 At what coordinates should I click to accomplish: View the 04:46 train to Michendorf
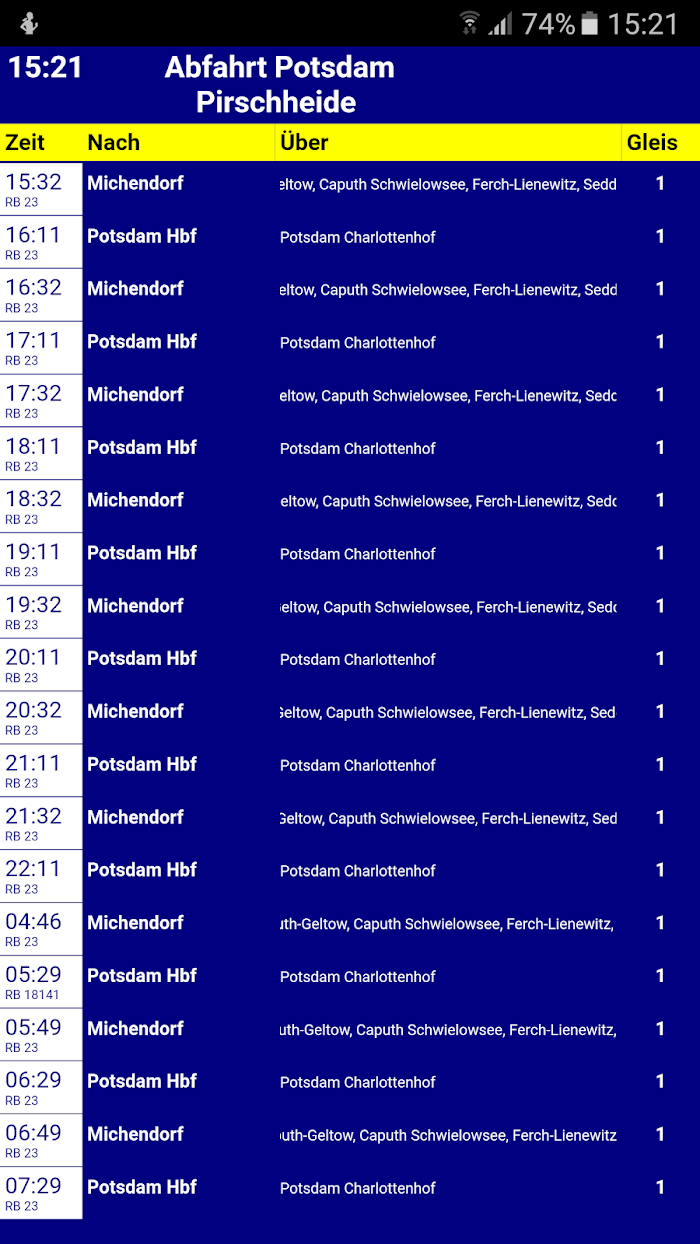click(x=350, y=927)
